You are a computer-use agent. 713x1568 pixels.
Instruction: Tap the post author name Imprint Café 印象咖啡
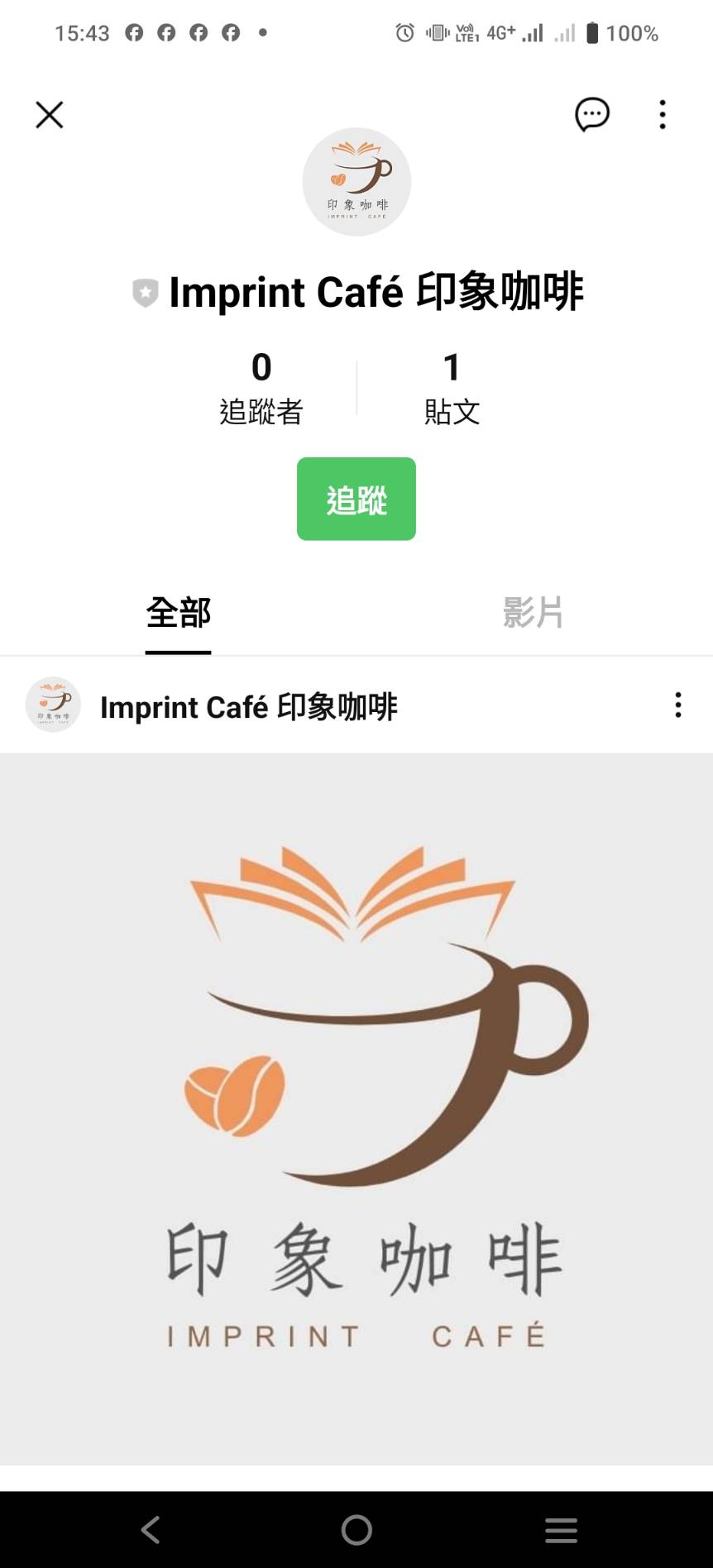click(248, 707)
